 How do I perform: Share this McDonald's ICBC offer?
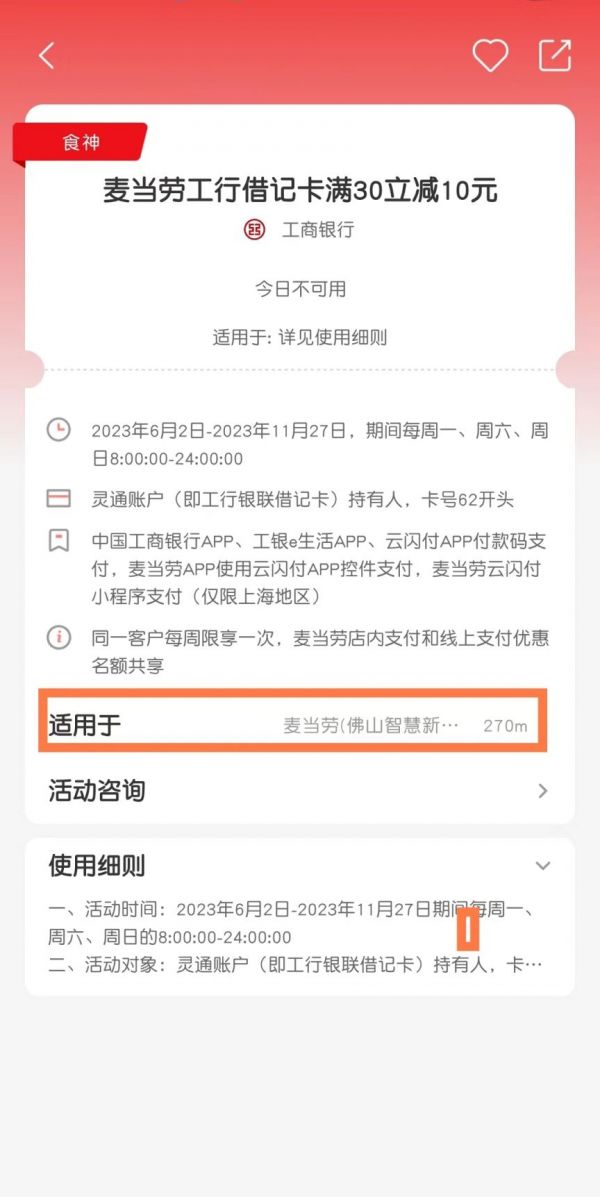tap(555, 56)
